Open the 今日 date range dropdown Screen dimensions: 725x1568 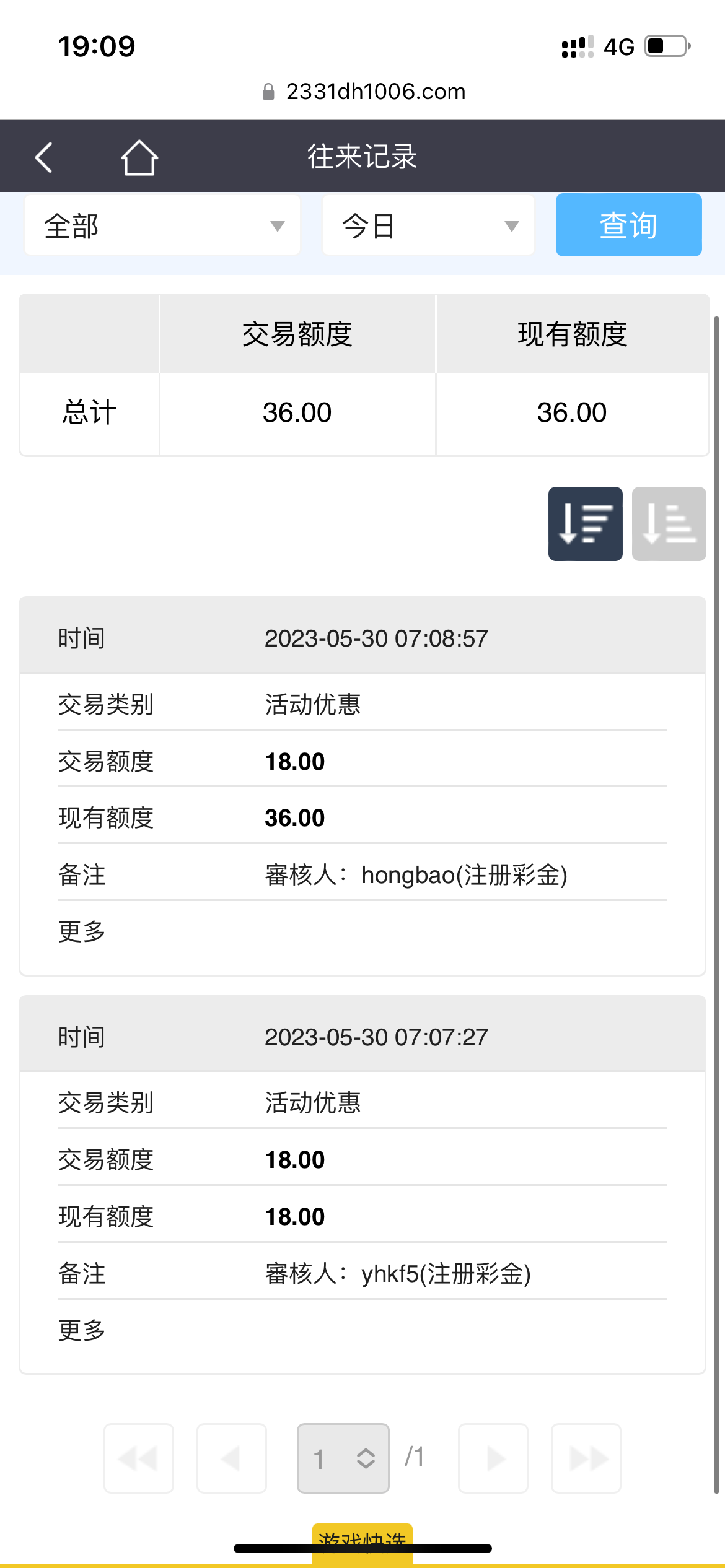[x=428, y=225]
